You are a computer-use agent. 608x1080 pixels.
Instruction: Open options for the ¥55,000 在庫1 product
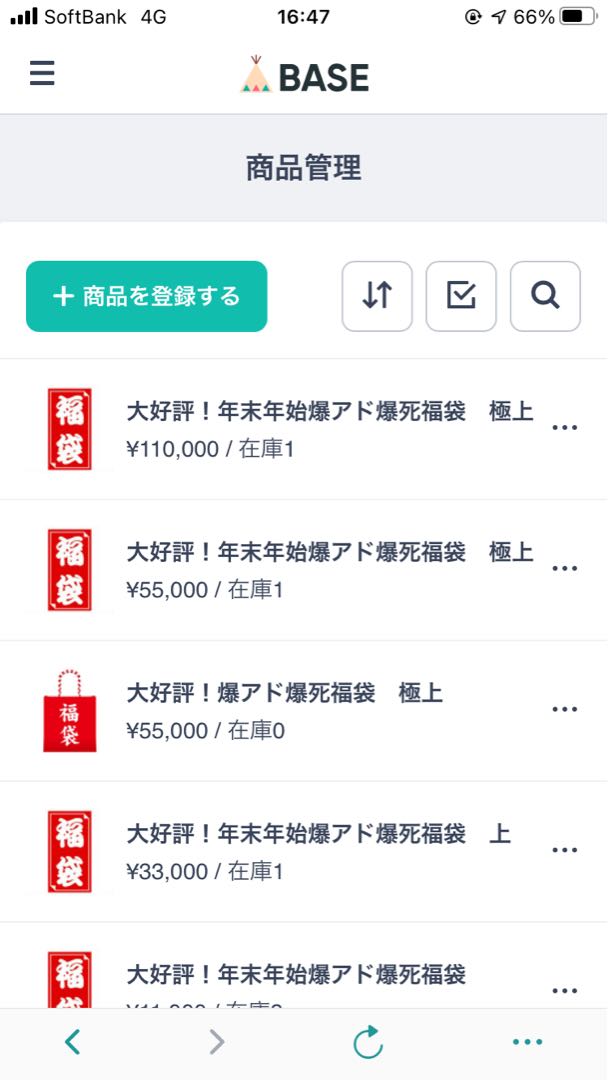click(x=565, y=569)
